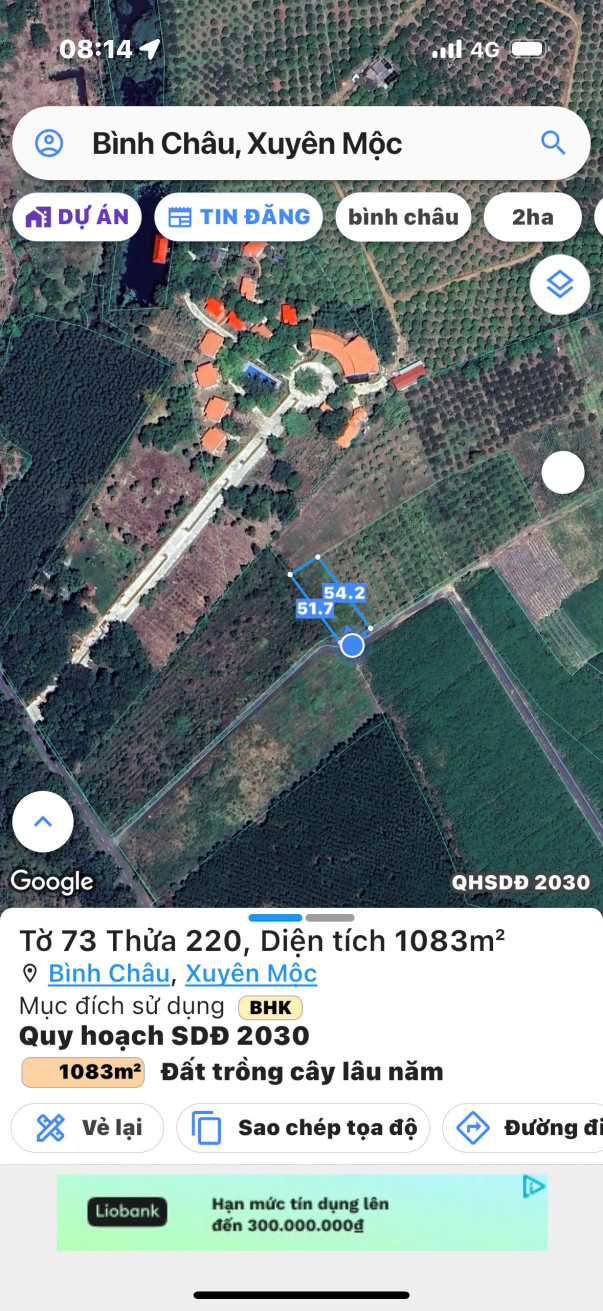Open the Bình Châu link
This screenshot has width=603, height=1311.
coord(109,973)
